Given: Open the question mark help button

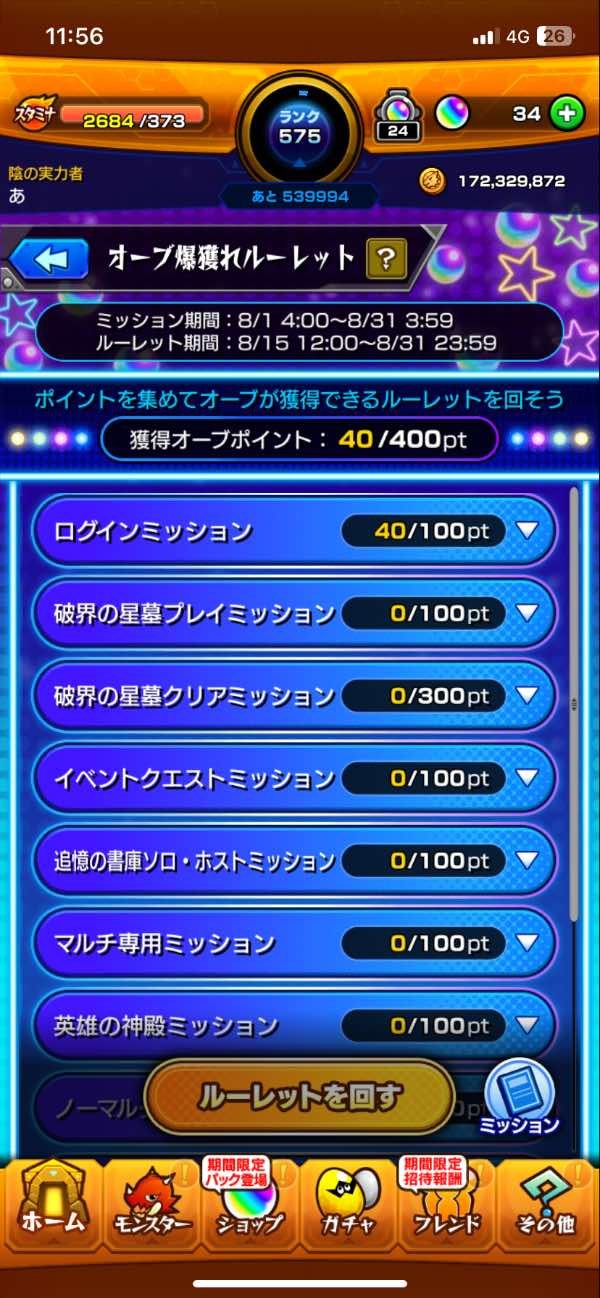Looking at the screenshot, I should pos(387,259).
